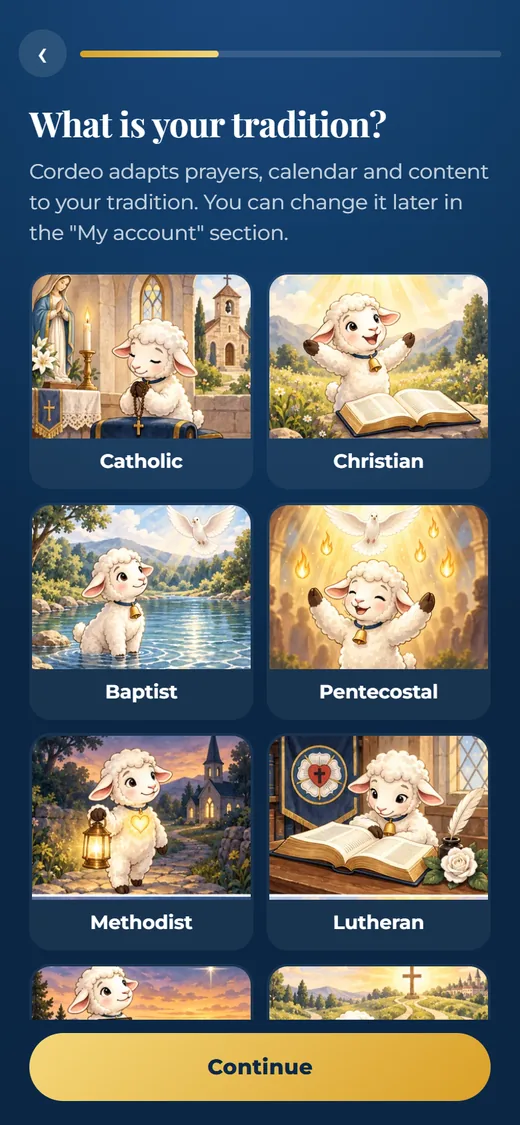
Task: Go back to the previous onboarding step
Action: [42, 54]
